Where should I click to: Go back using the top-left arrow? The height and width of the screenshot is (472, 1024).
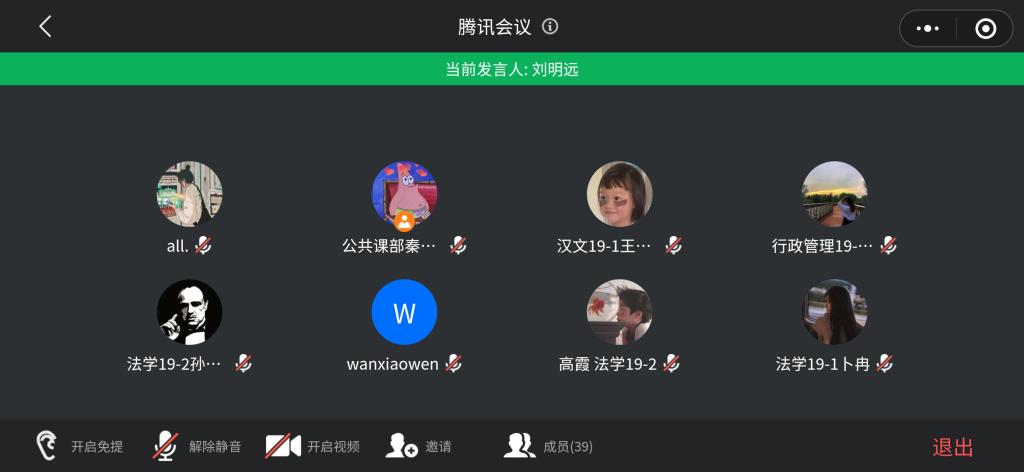45,27
